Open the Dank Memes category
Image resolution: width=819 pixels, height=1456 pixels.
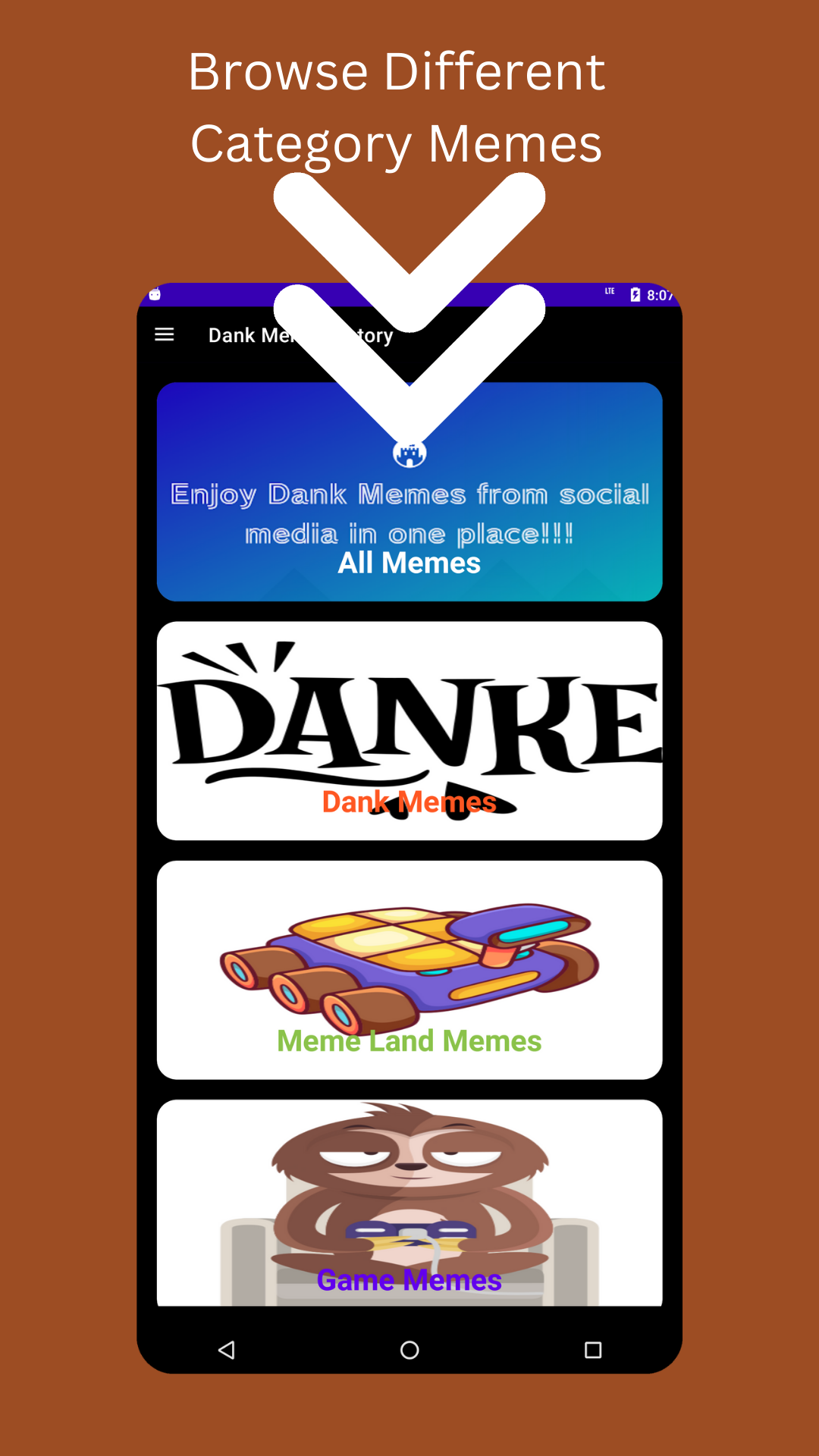[x=409, y=728]
